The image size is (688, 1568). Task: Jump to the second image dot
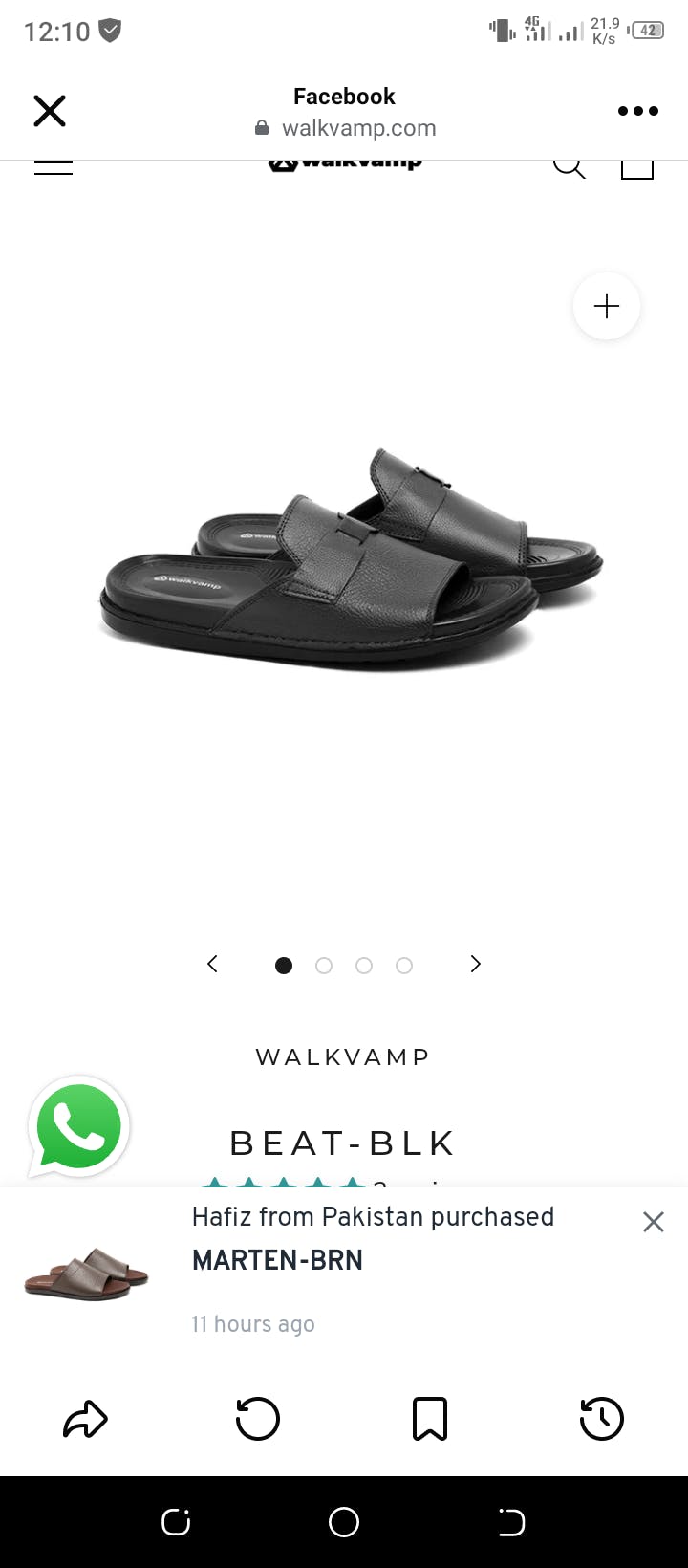tap(324, 966)
